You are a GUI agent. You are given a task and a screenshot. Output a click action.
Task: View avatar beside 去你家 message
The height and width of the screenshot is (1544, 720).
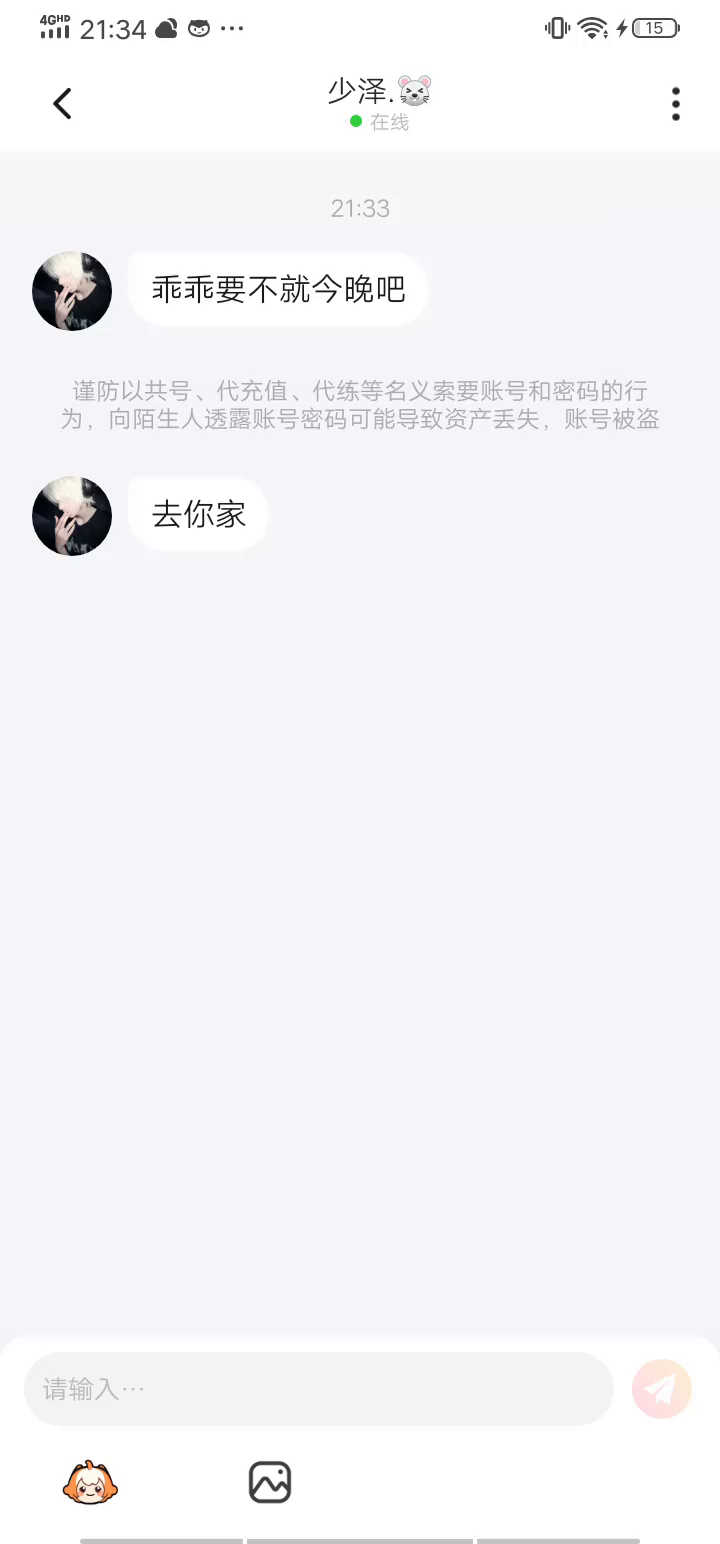pyautogui.click(x=72, y=516)
